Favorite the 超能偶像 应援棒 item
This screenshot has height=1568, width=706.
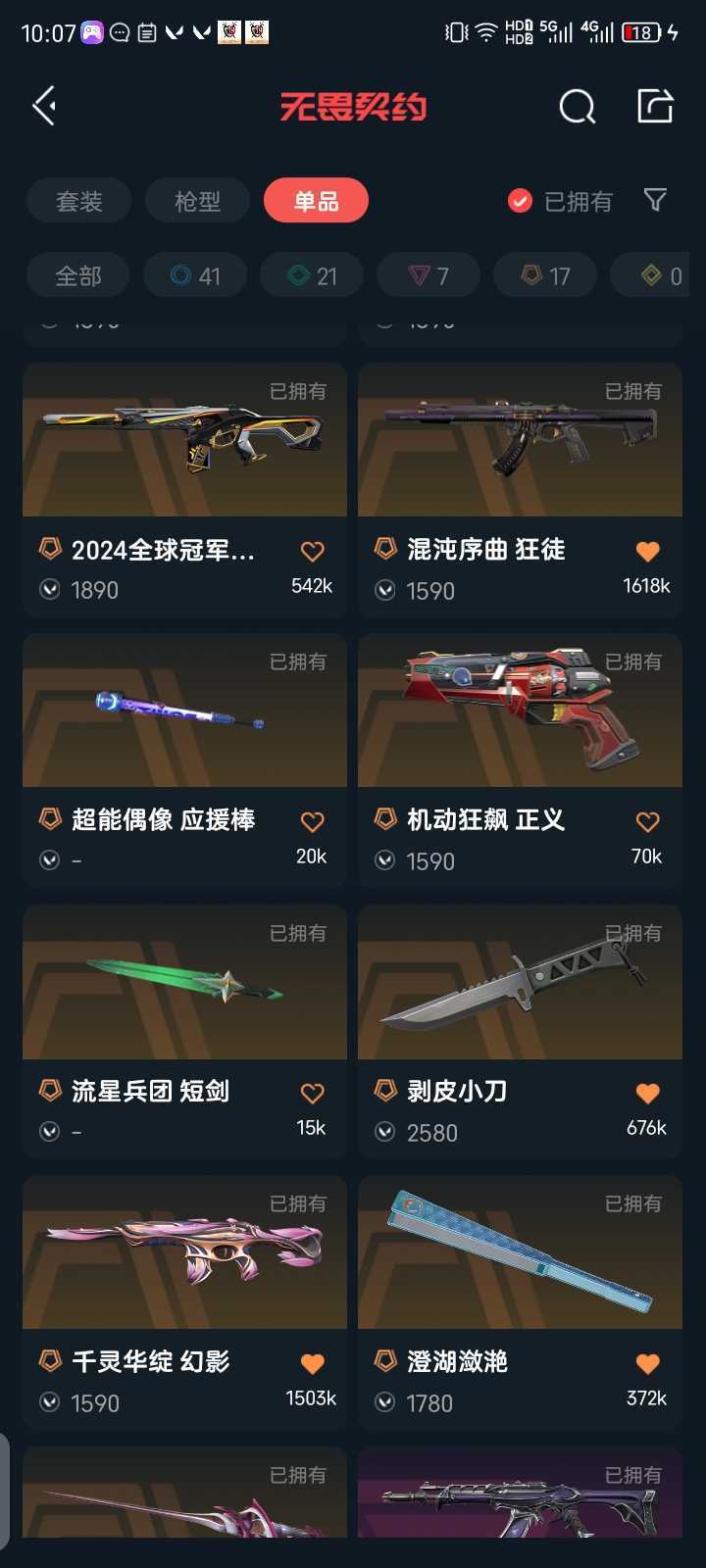312,821
